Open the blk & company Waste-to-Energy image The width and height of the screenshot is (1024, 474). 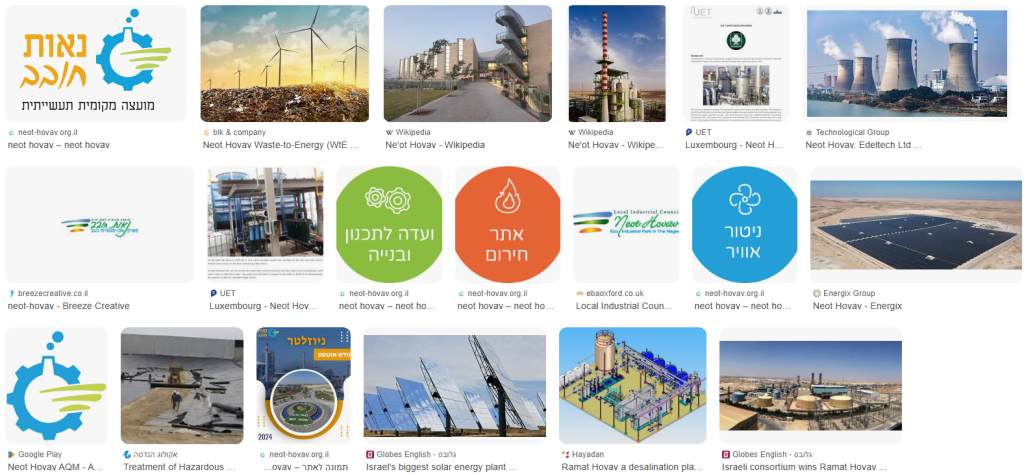coord(285,64)
